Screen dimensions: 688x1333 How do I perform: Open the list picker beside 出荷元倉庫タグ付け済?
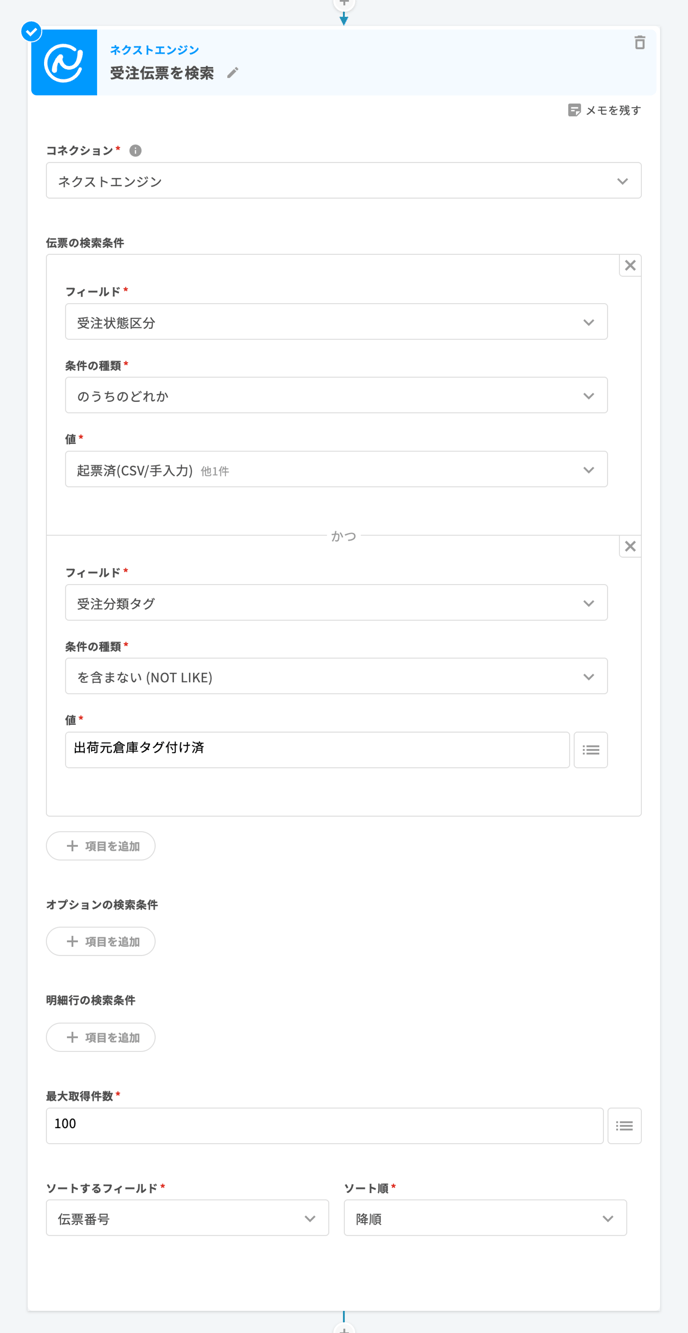point(591,750)
